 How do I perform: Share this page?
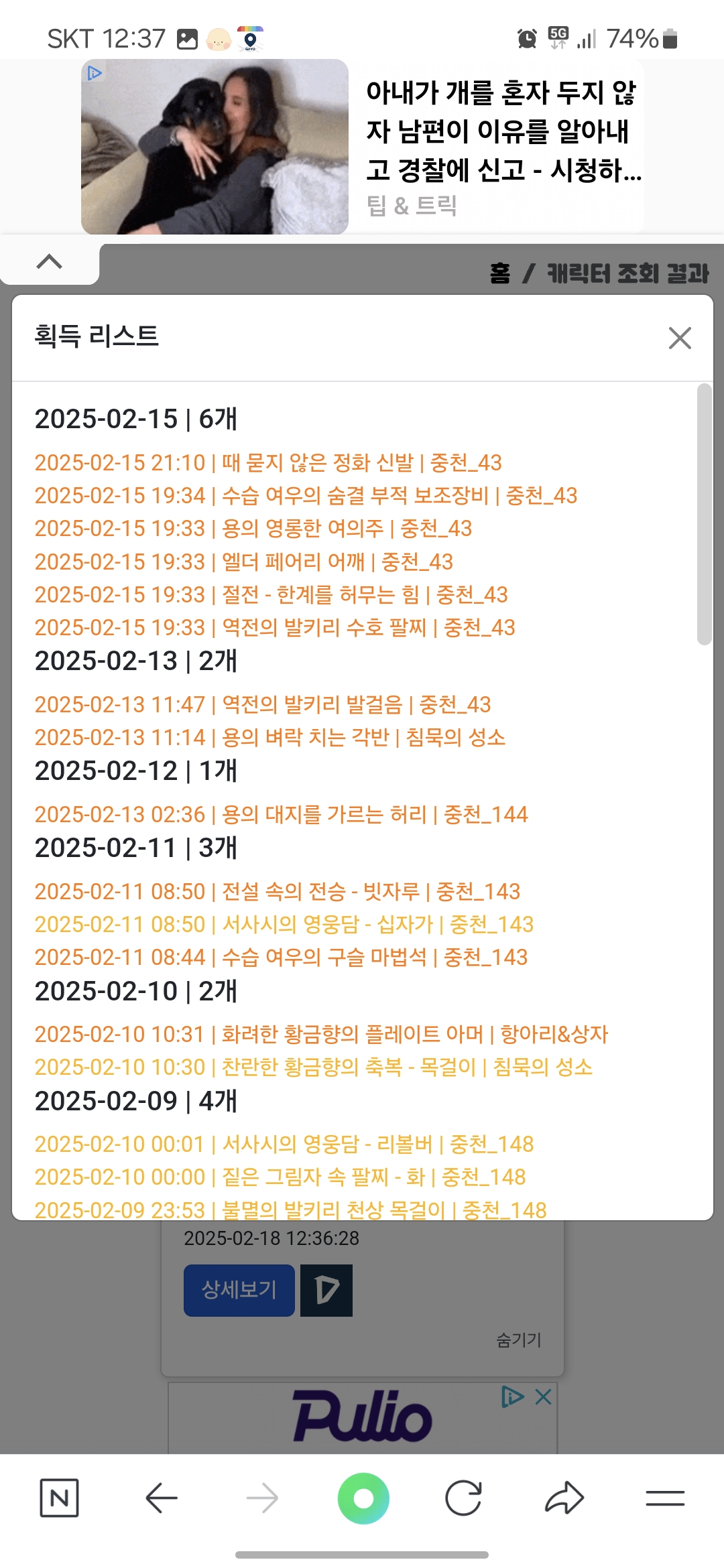point(564,1498)
